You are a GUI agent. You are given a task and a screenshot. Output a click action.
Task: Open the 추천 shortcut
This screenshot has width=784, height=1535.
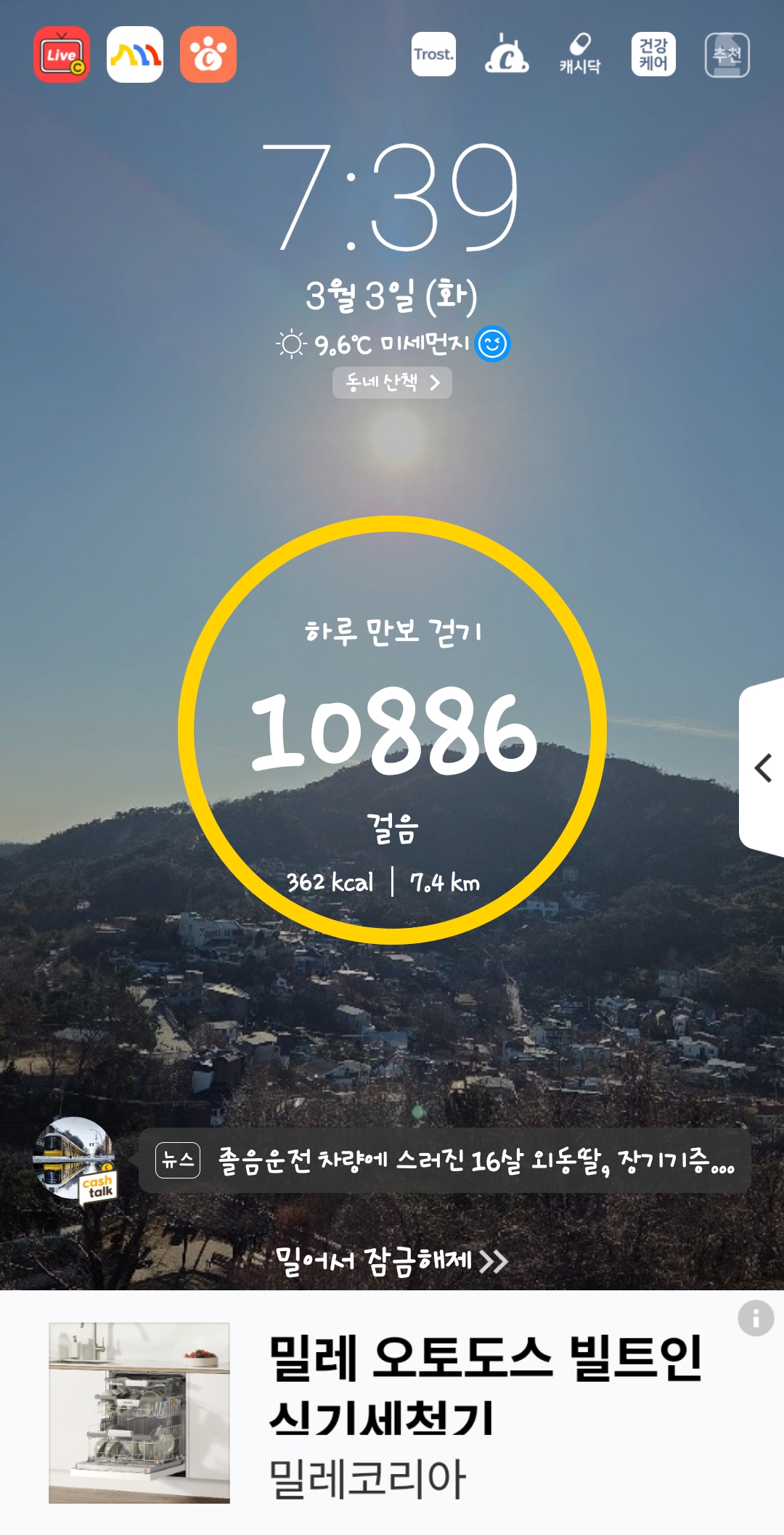727,55
